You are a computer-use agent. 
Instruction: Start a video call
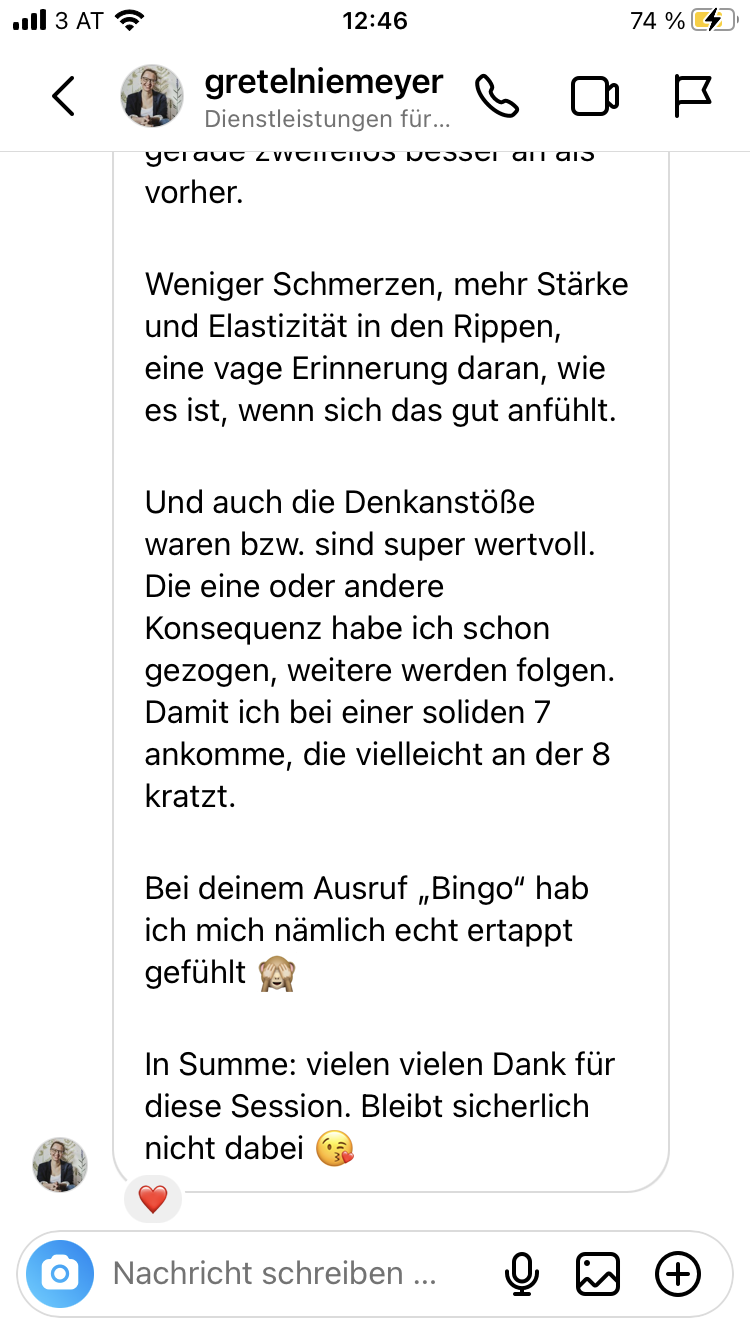(x=594, y=95)
